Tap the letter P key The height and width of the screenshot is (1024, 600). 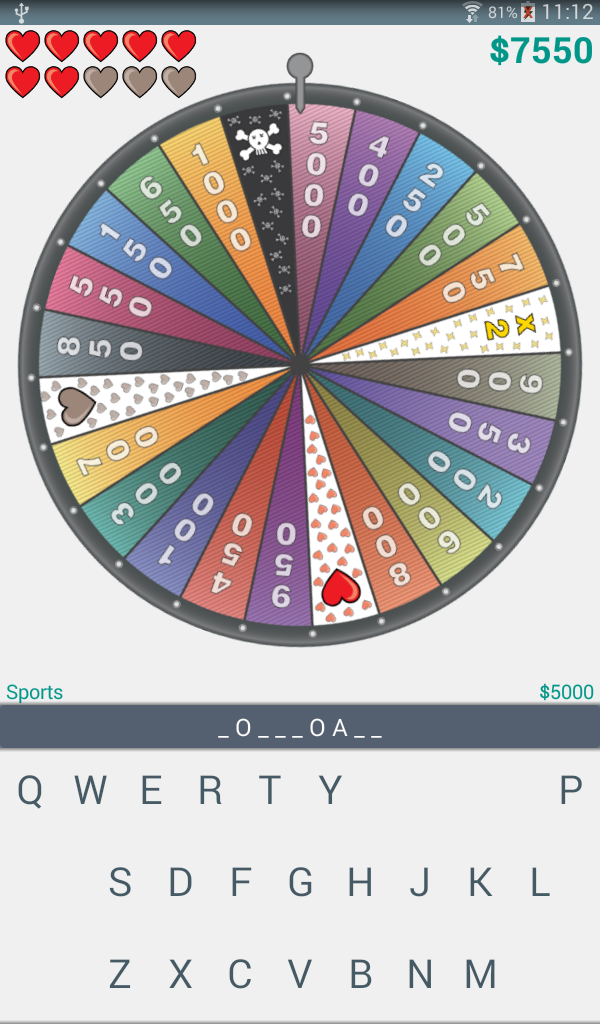(571, 790)
